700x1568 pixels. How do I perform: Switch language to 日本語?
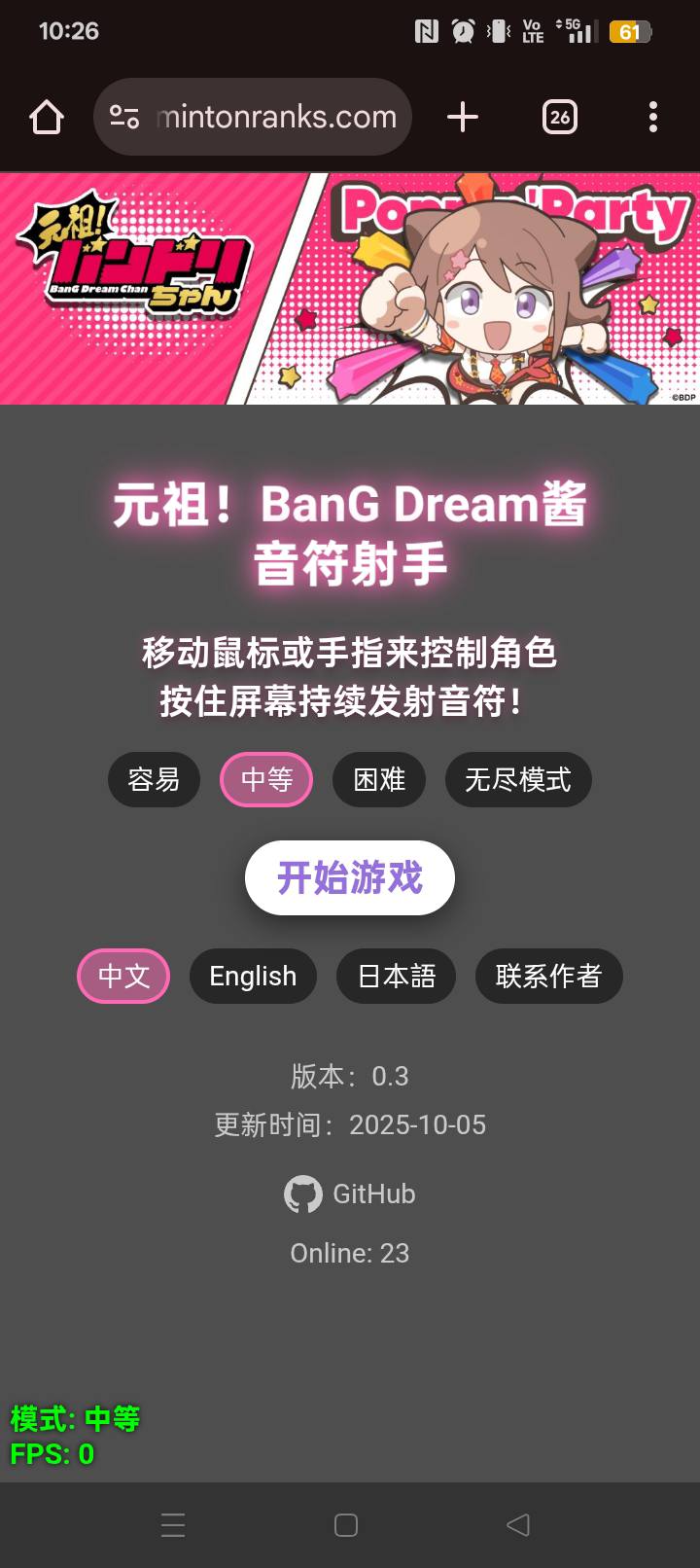click(396, 977)
